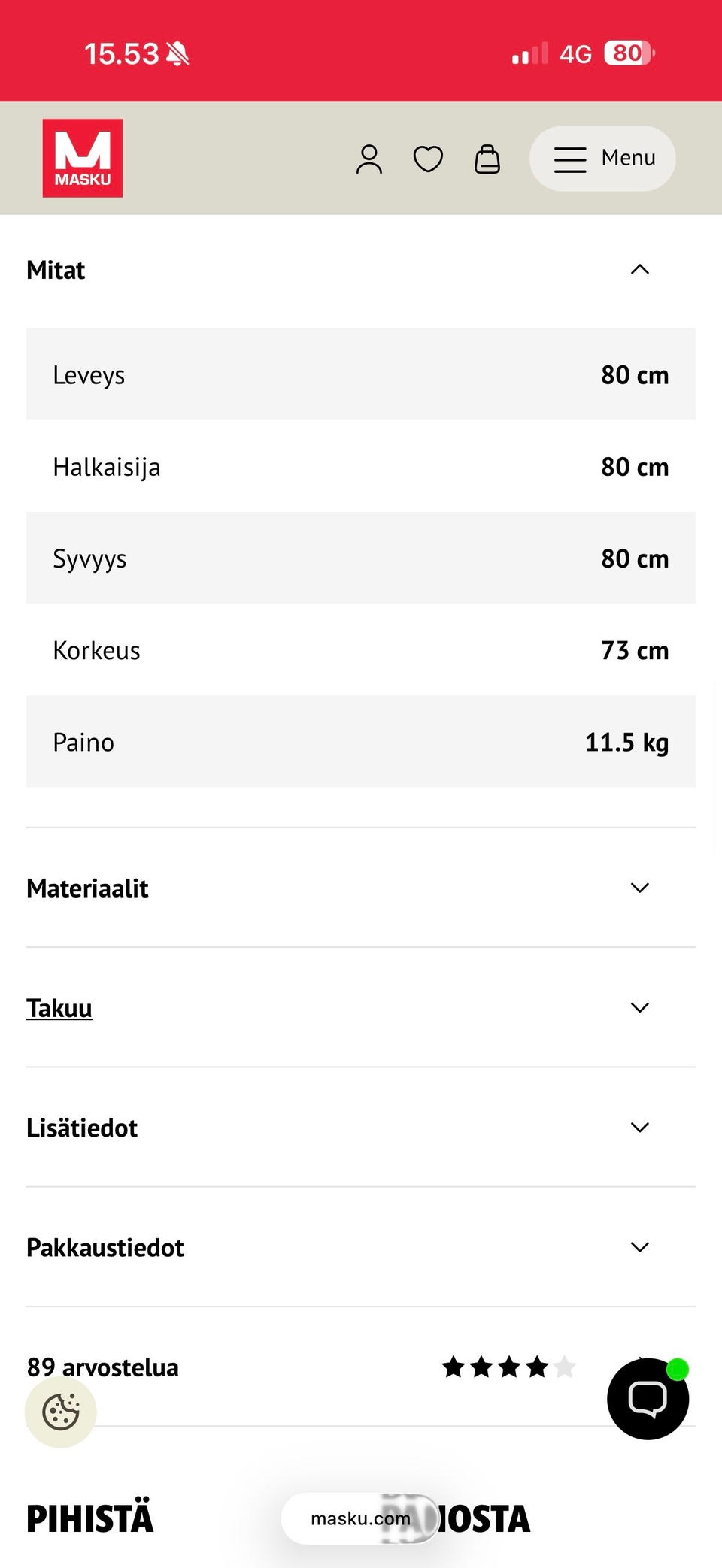Viewport: 722px width, 1568px height.
Task: Expand the Takuu section
Action: tap(639, 1007)
